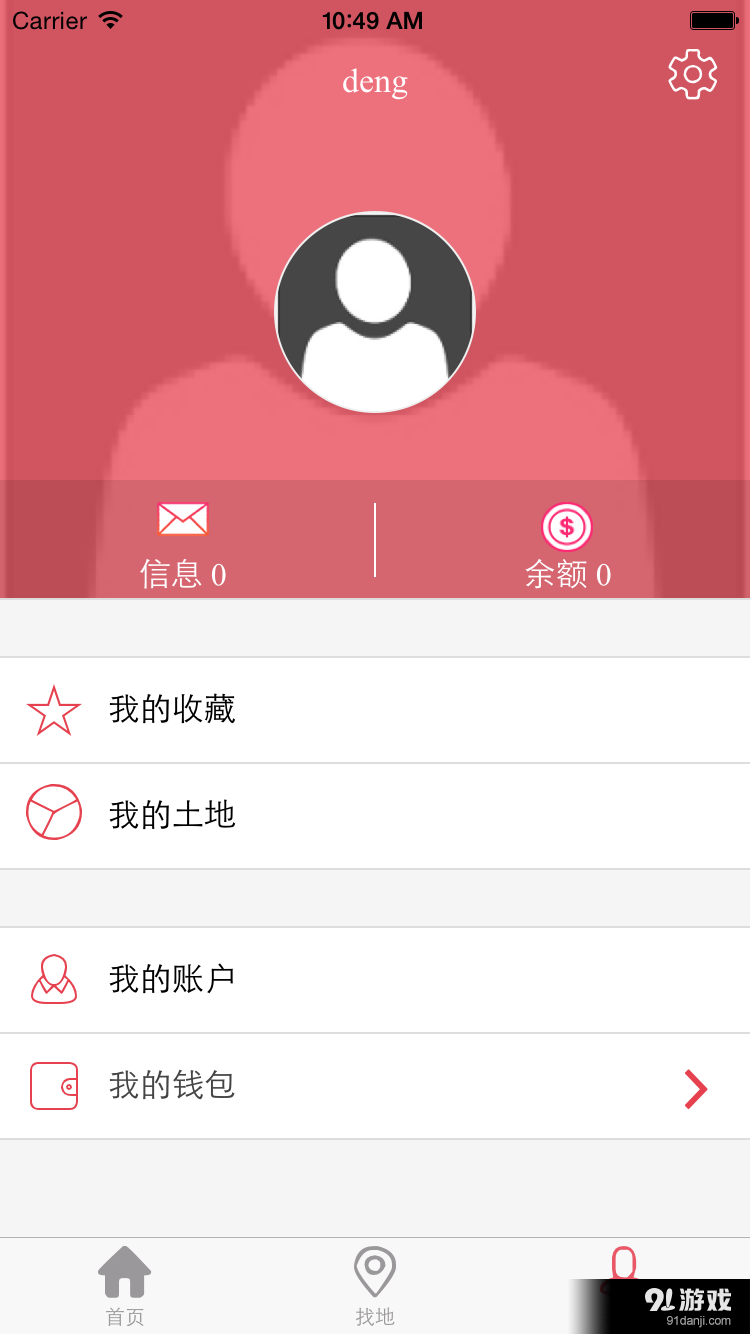Click the wallet icon for 我的钱包
This screenshot has width=750, height=1334.
coord(53,1086)
